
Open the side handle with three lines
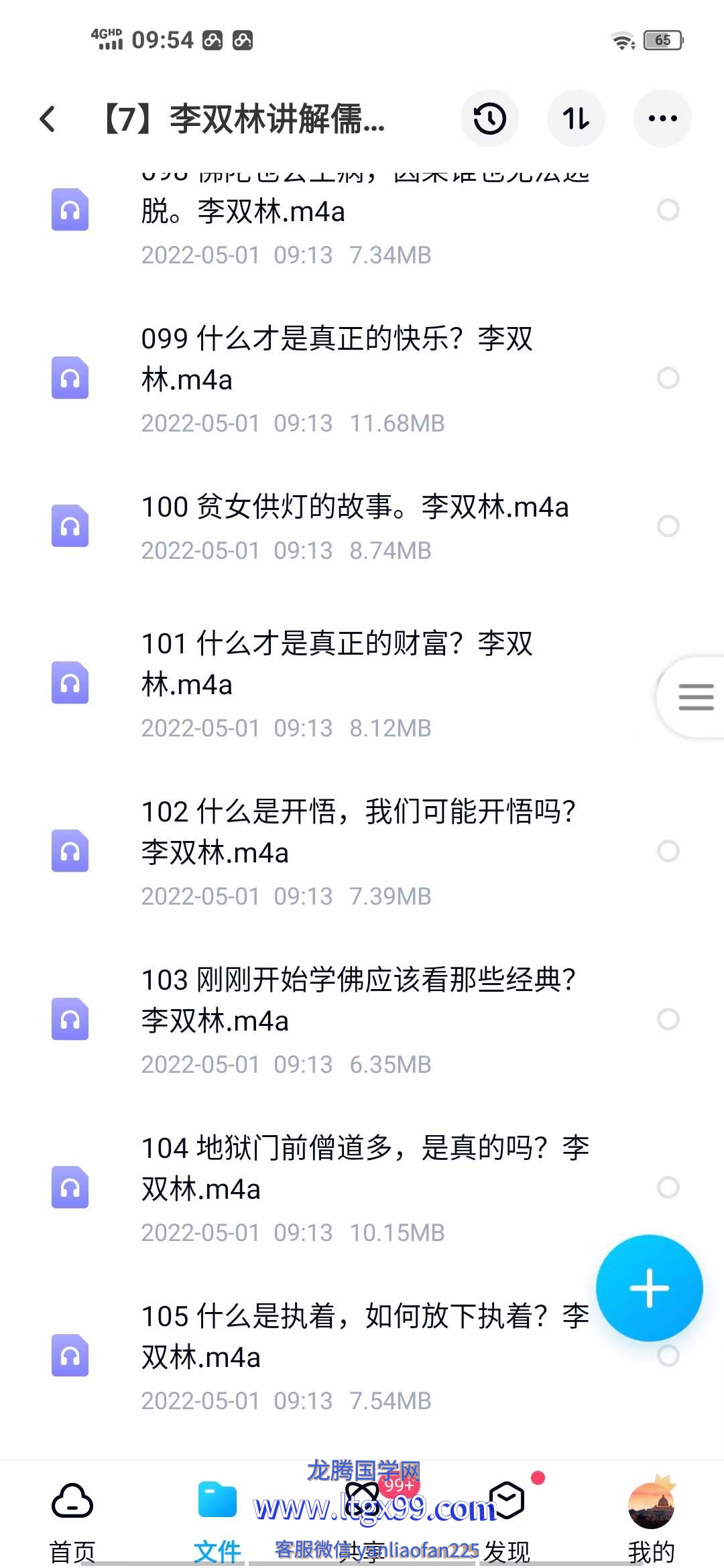[x=693, y=697]
